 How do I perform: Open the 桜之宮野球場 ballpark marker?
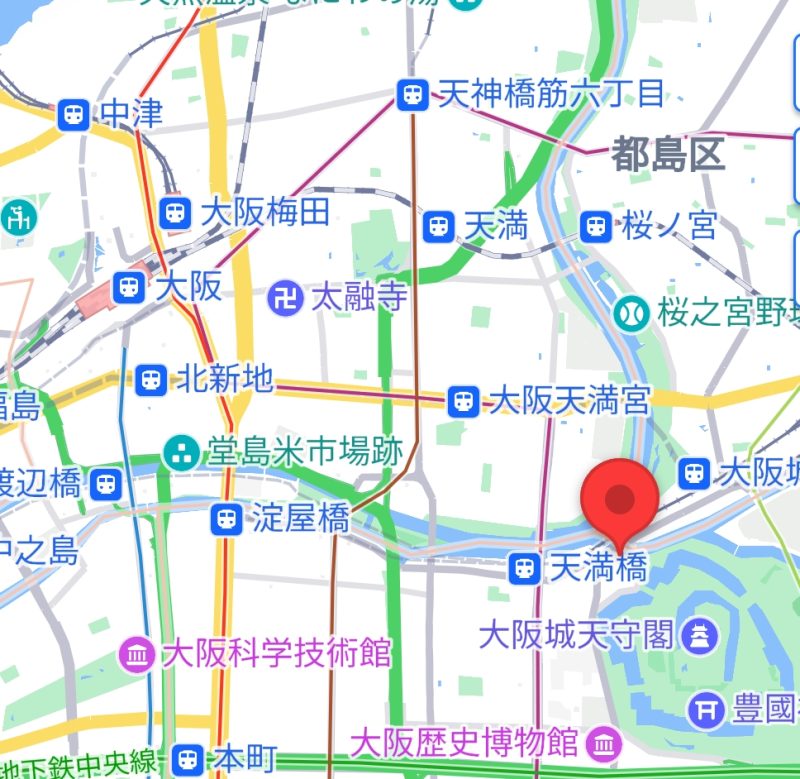click(x=631, y=312)
